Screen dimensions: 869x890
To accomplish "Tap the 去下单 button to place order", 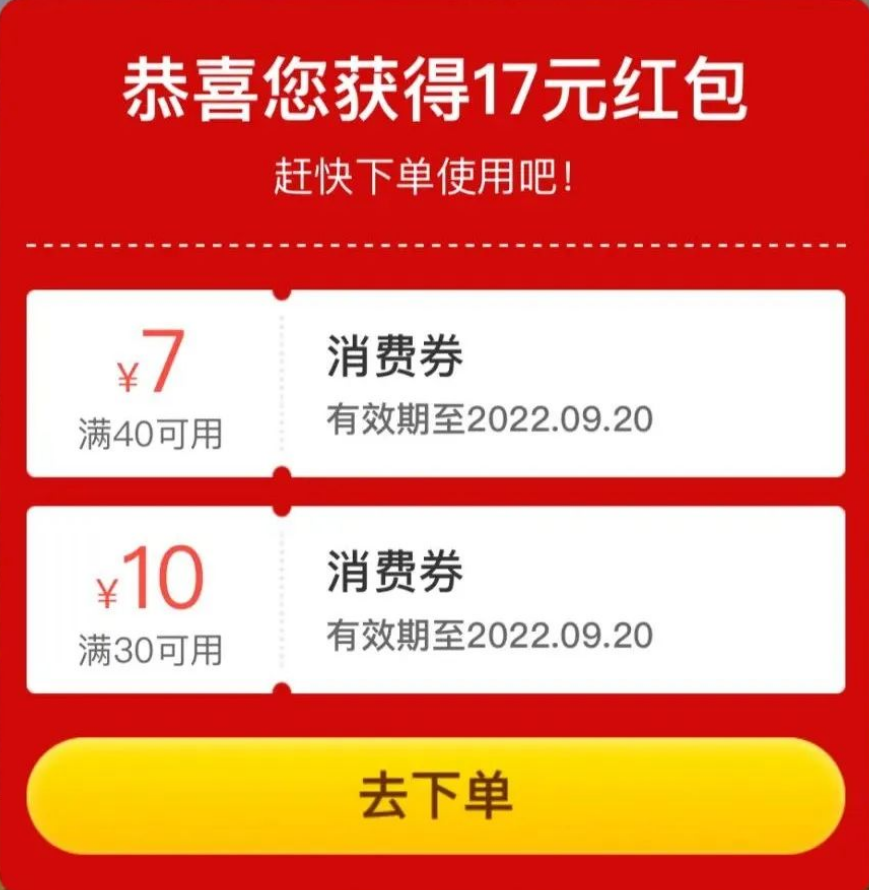I will [435, 796].
